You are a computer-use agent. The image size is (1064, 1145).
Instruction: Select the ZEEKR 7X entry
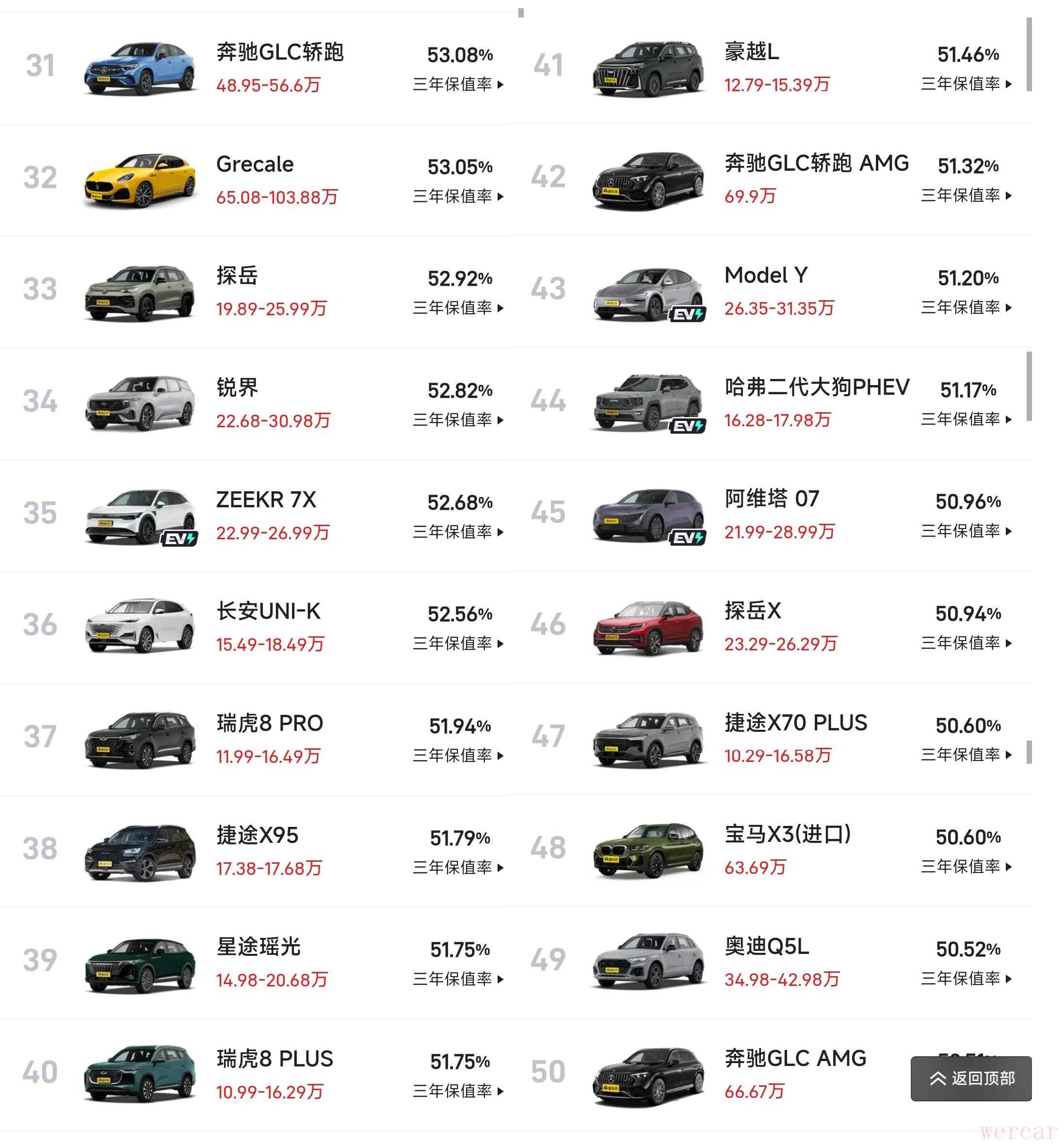(x=266, y=500)
